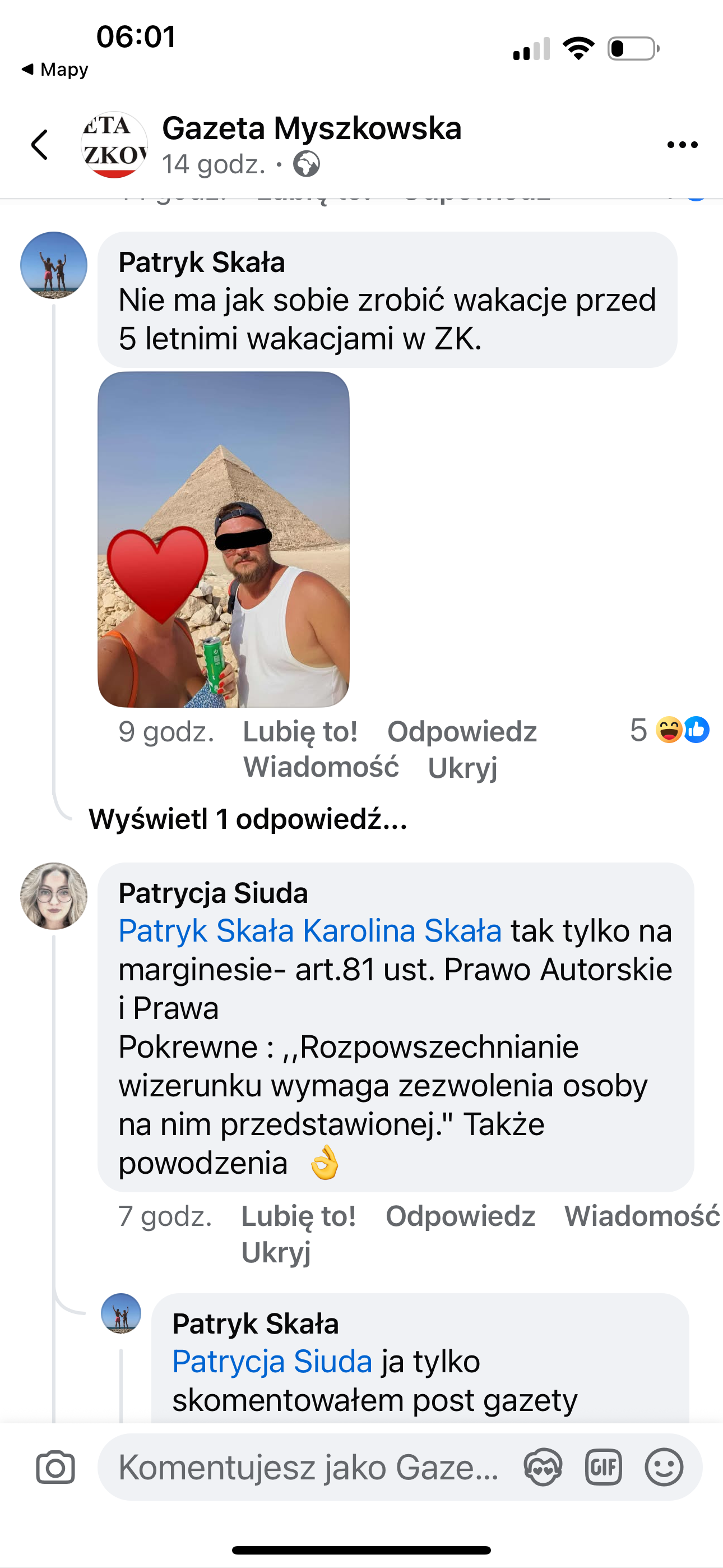723x1568 pixels.
Task: Like Patryk Skała's photo comment
Action: (x=300, y=732)
